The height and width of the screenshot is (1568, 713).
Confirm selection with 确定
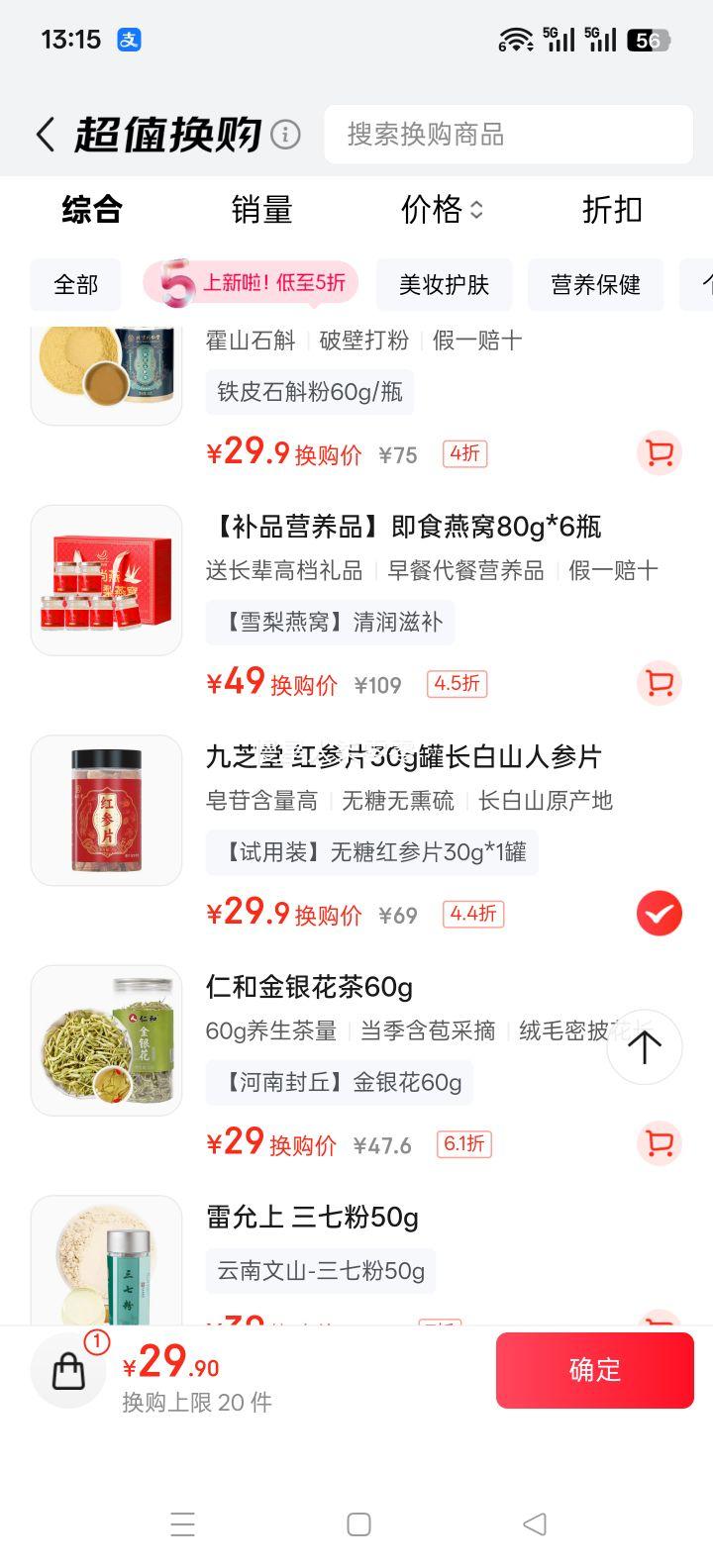point(594,1370)
